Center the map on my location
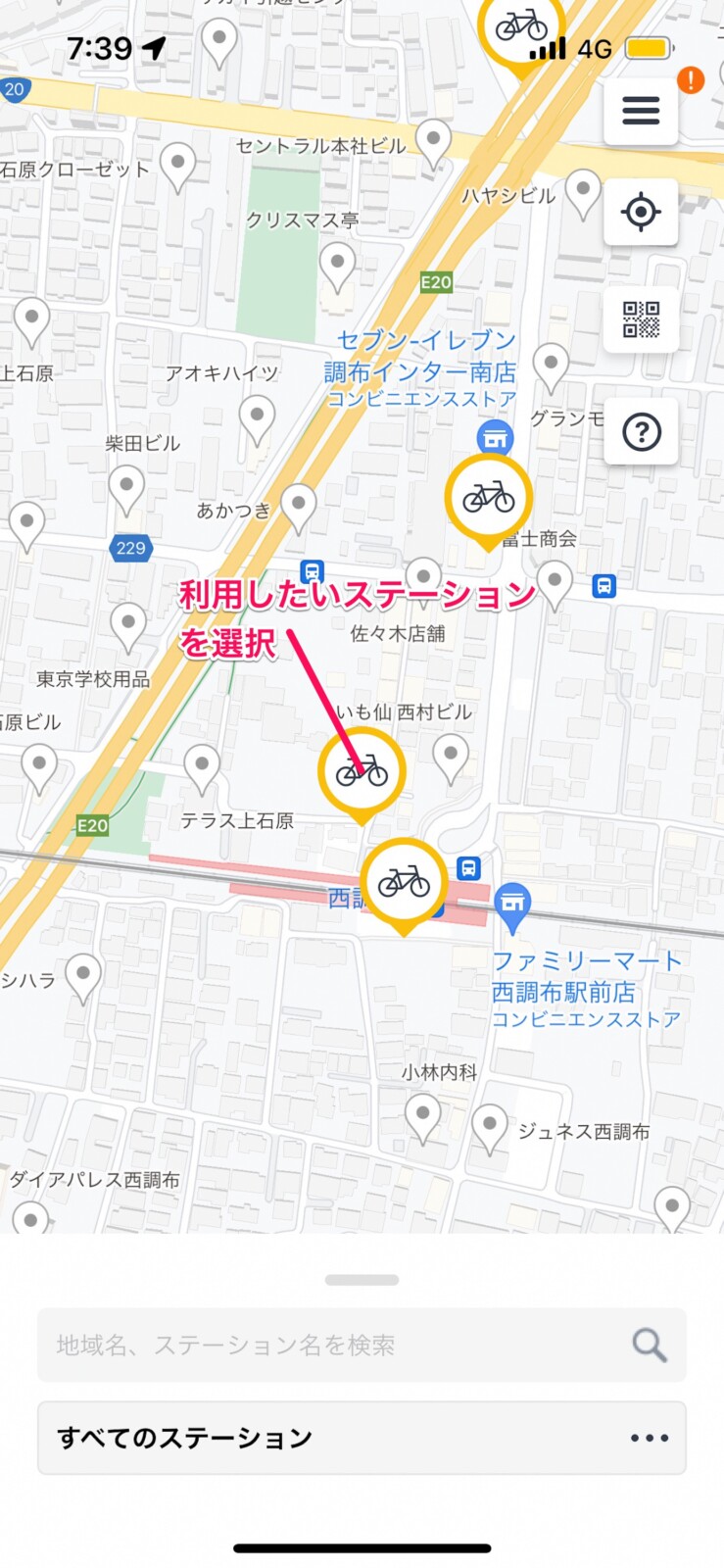Viewport: 724px width, 1568px height. coord(641,212)
